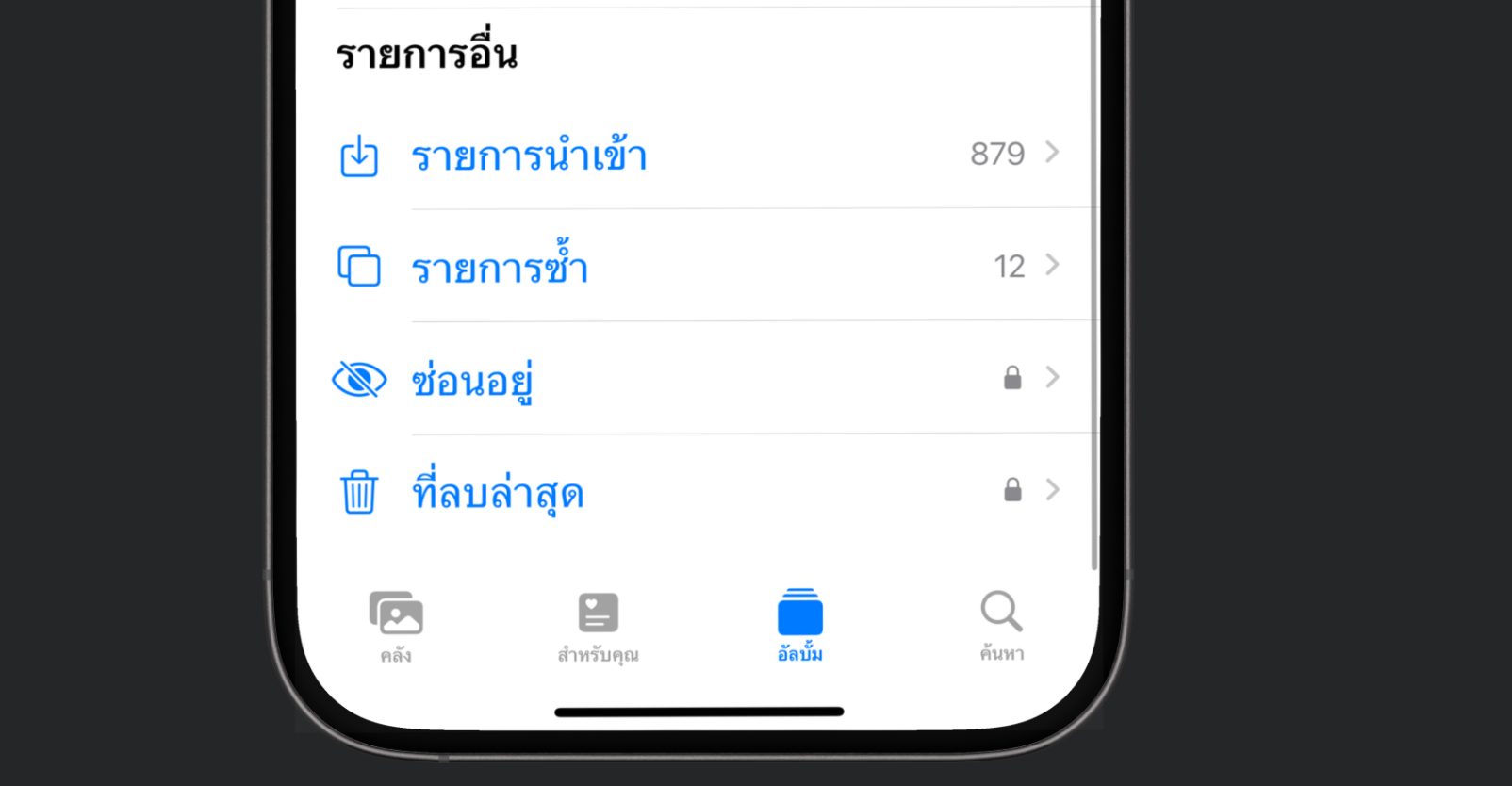The height and width of the screenshot is (786, 1512).
Task: Open the รายการซ้ำ (Duplicates) album
Action: point(500,268)
